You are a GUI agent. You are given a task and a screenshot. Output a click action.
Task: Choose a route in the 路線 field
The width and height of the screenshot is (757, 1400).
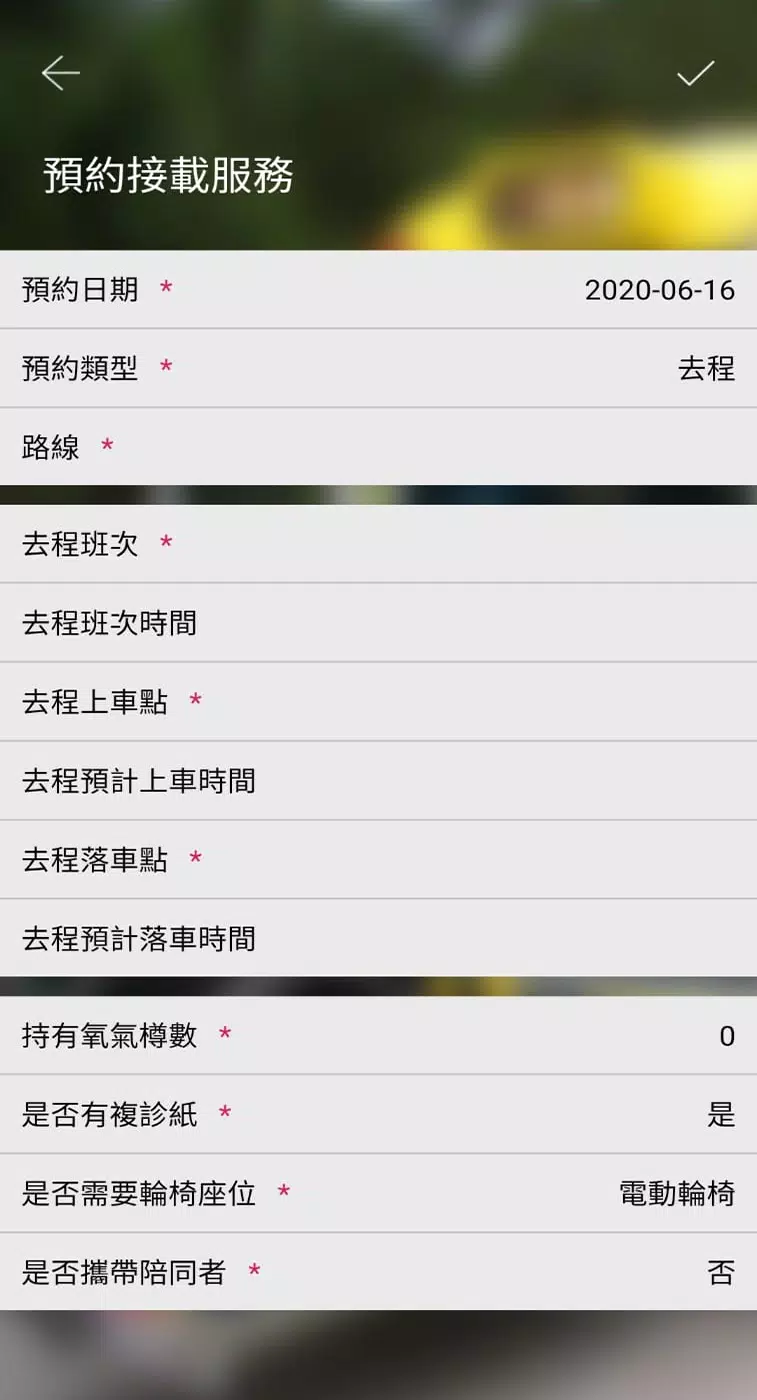(378, 447)
